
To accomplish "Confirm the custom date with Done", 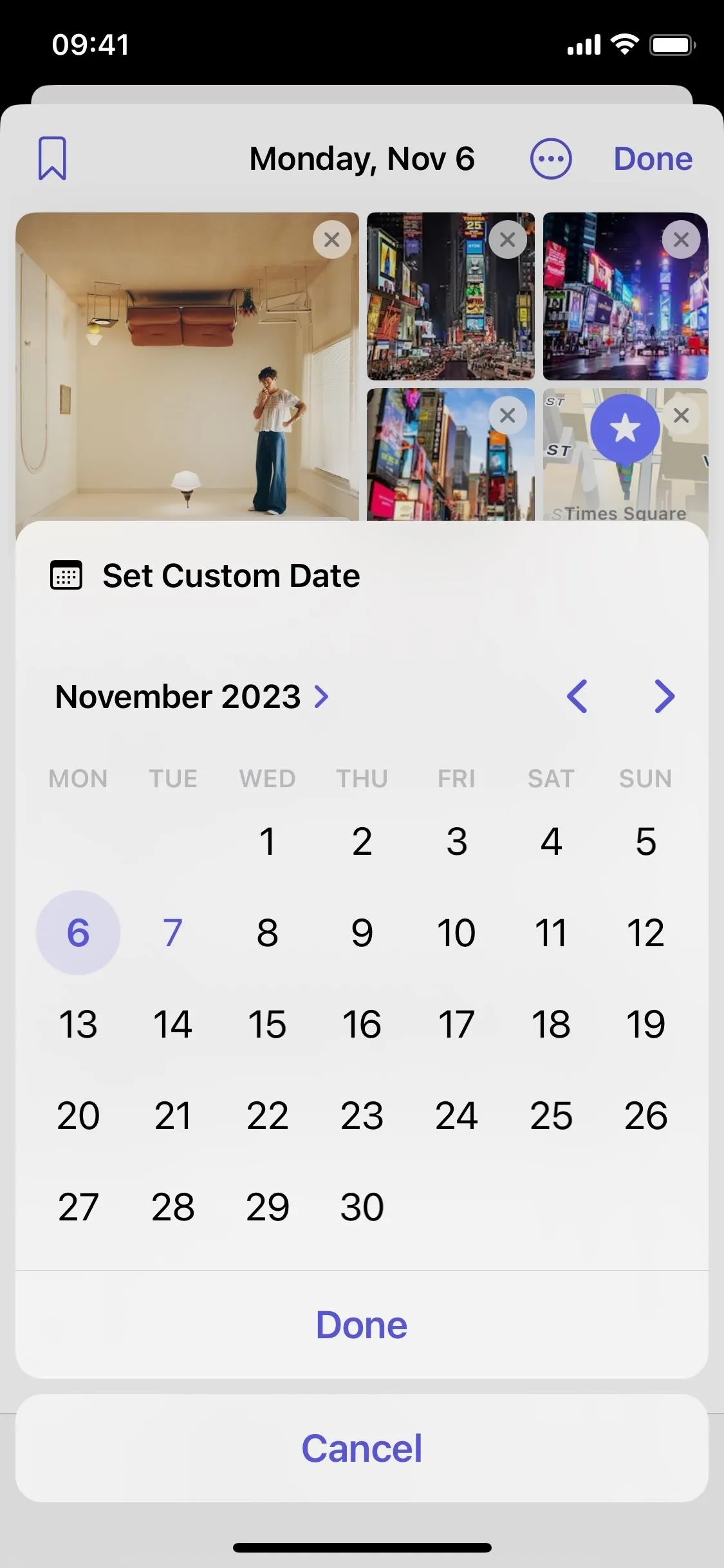I will [362, 1325].
